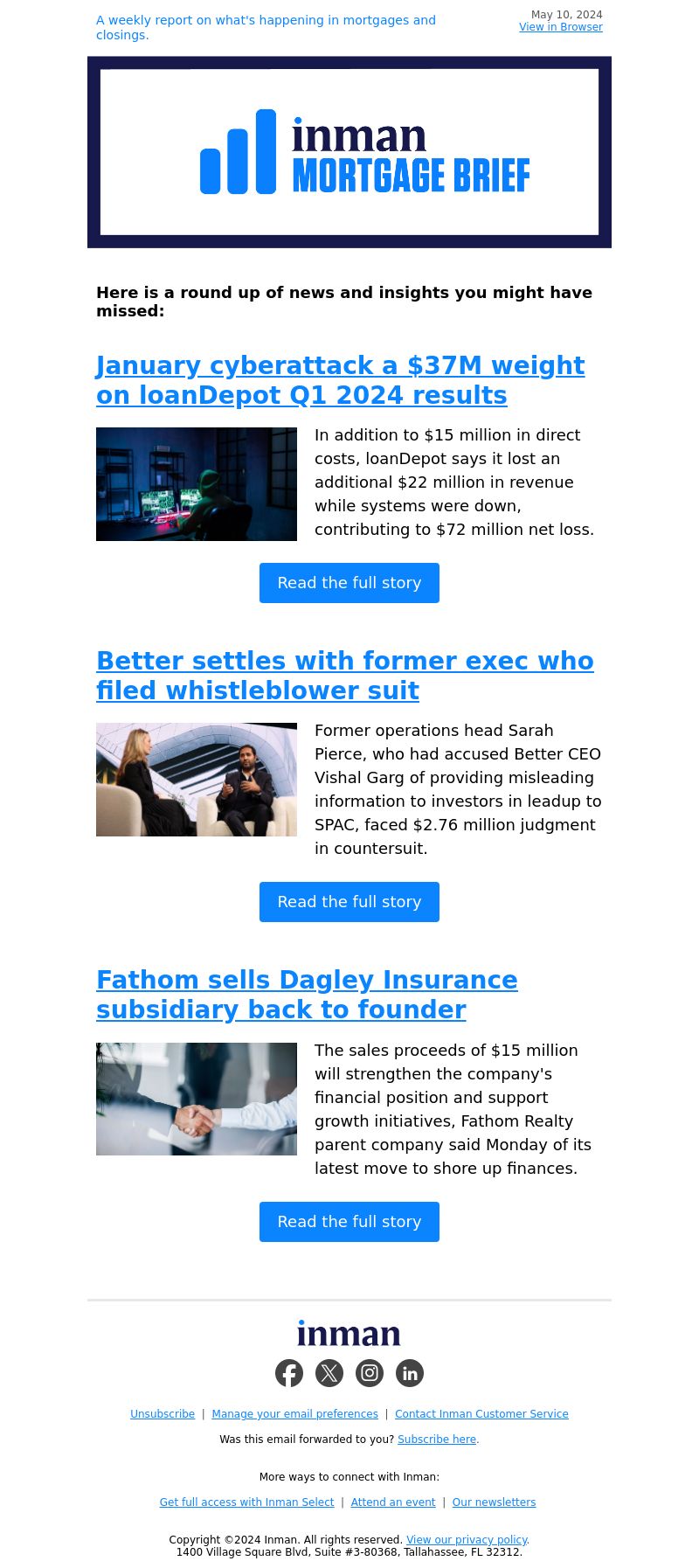Read the full story about Fathom
Image resolution: width=699 pixels, height=1568 pixels.
pos(349,1222)
